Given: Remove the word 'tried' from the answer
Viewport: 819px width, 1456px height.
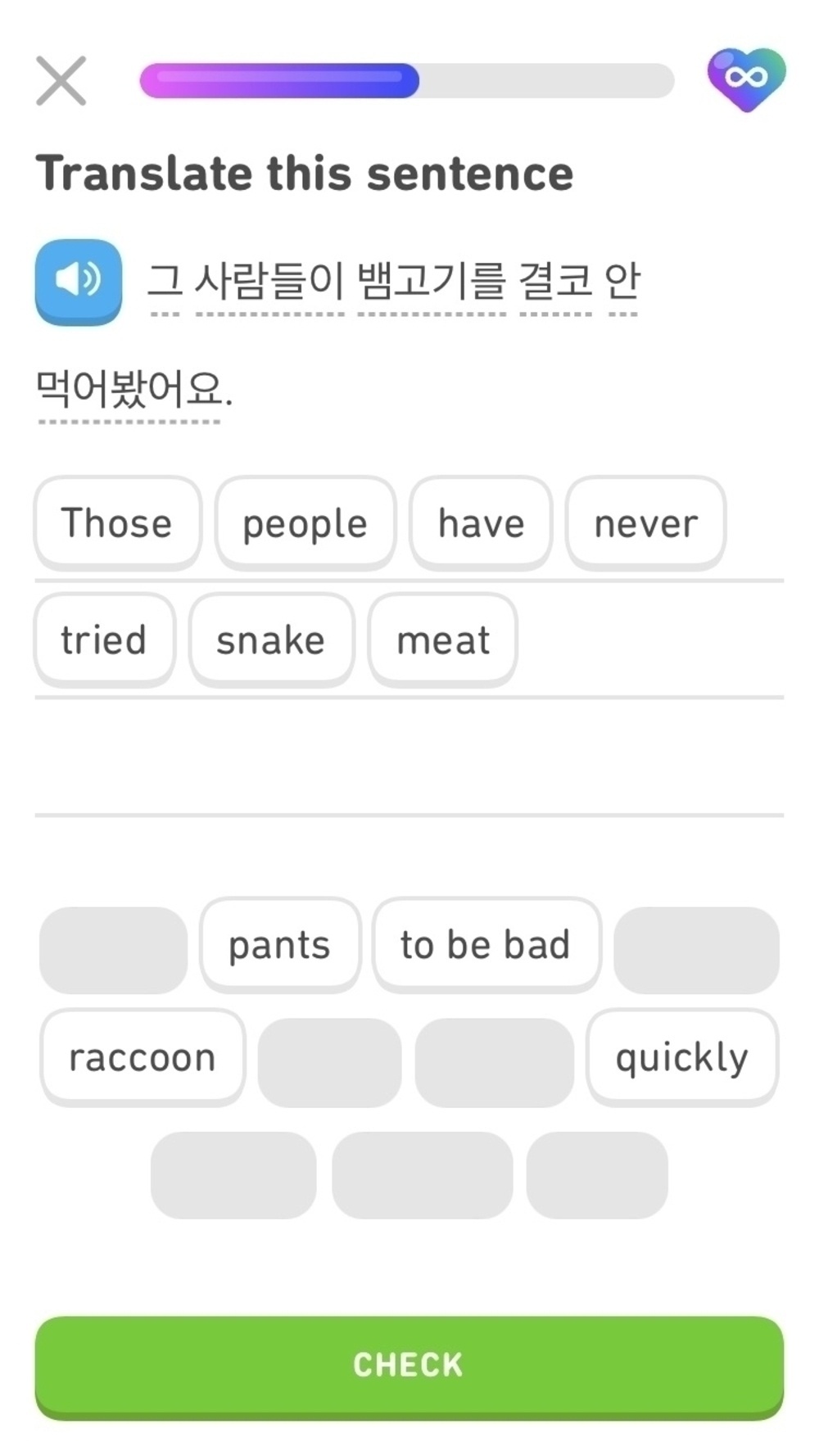Looking at the screenshot, I should (x=104, y=640).
